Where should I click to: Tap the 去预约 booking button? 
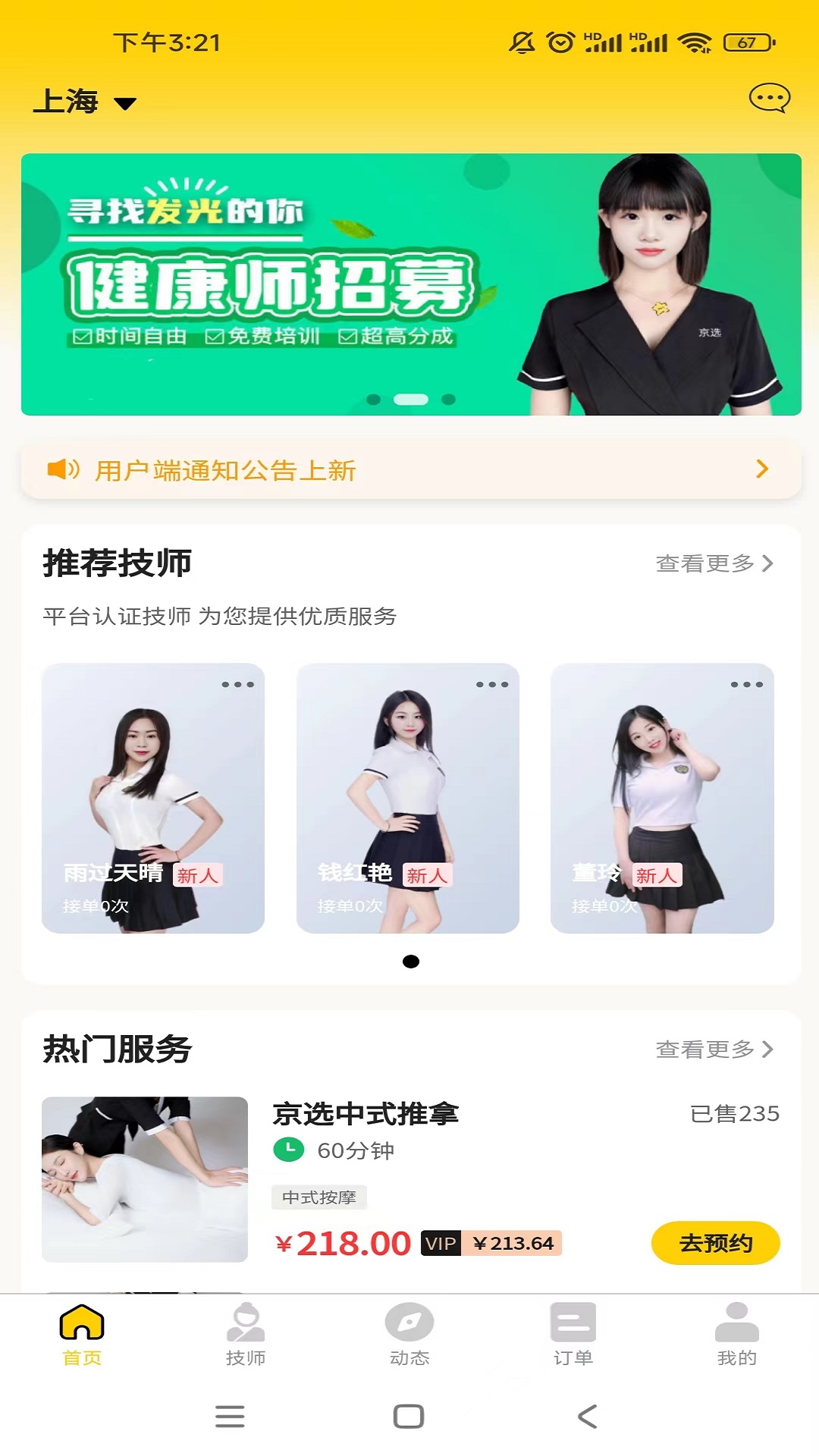click(x=716, y=1242)
